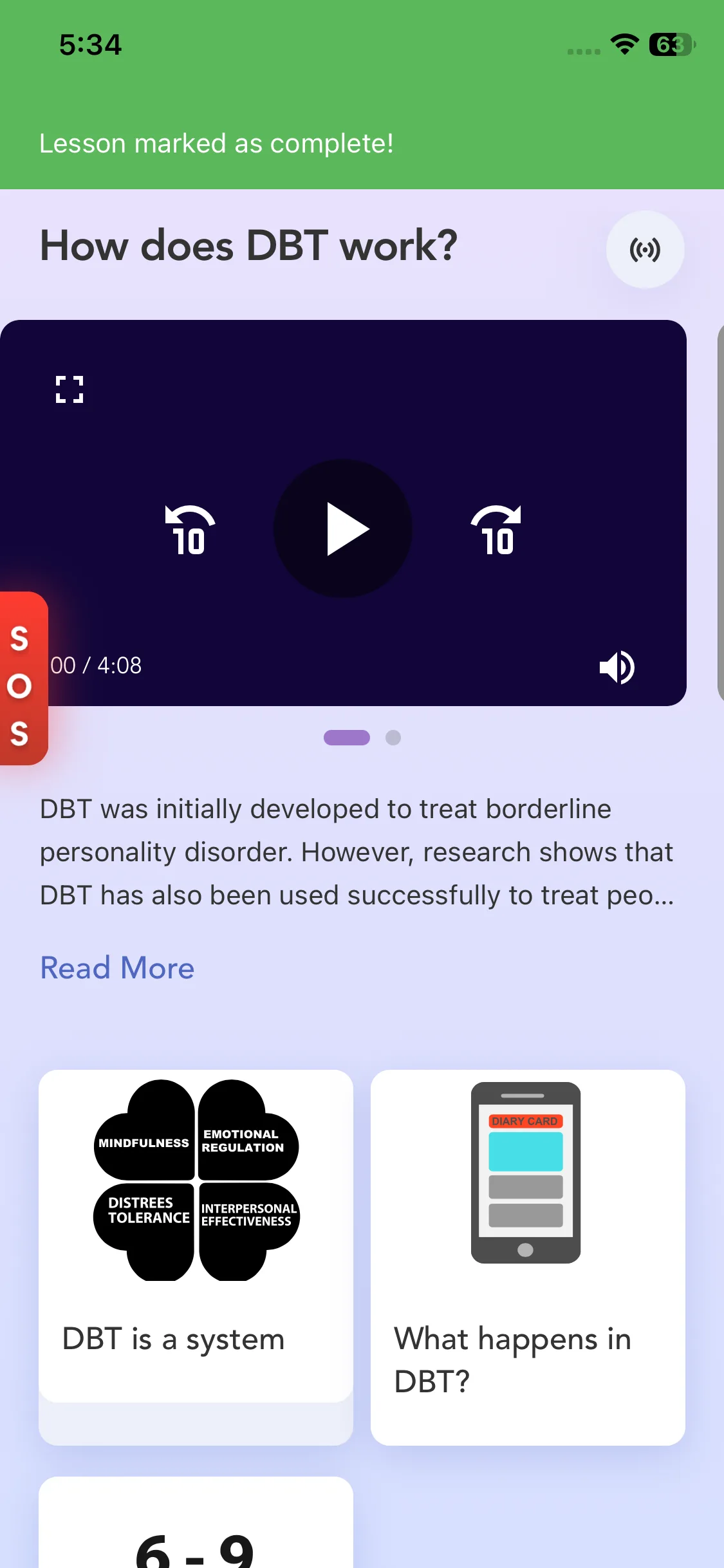
Task: Rewind the video 10 seconds
Action: [x=189, y=530]
